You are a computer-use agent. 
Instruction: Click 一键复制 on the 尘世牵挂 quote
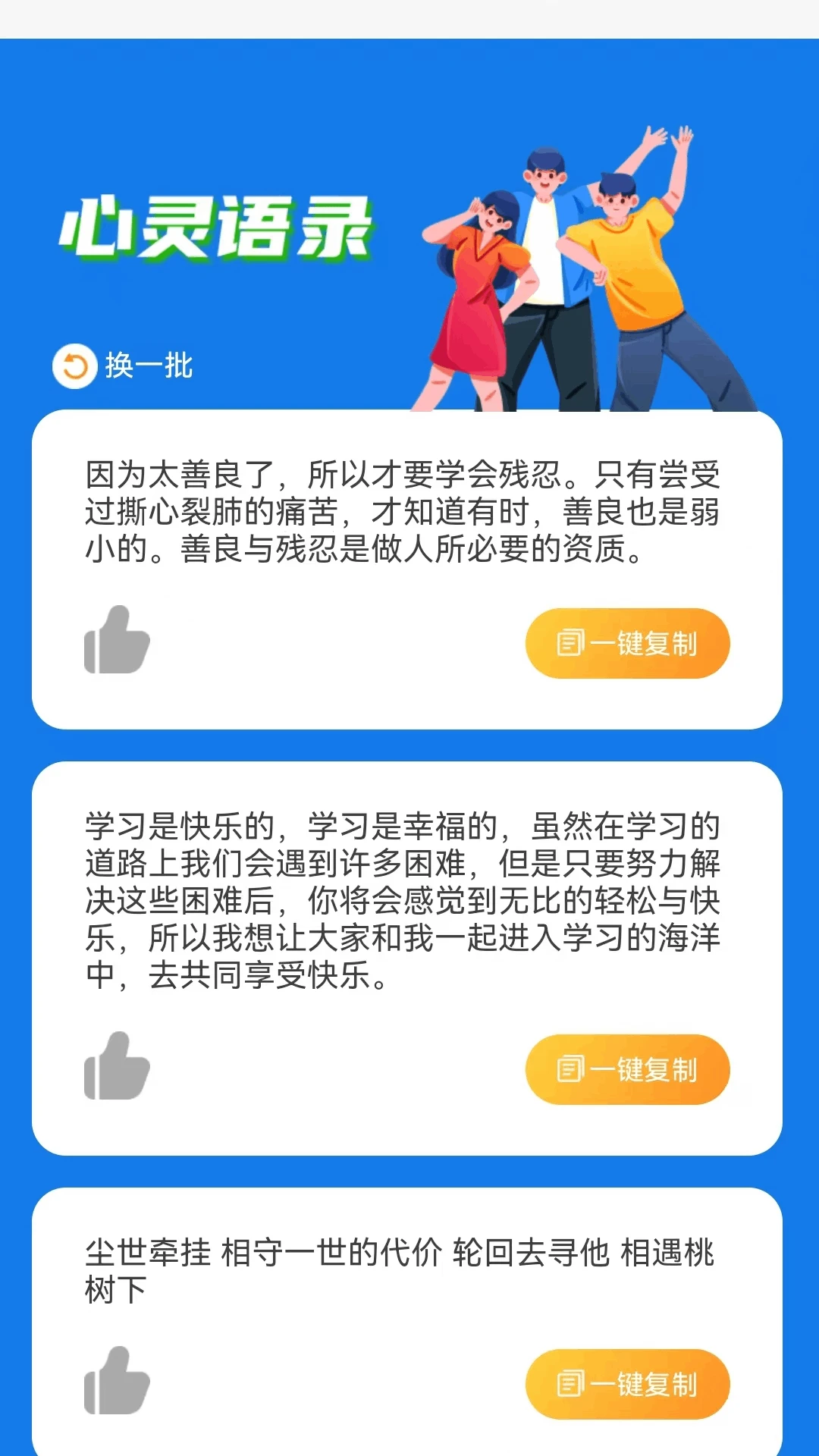pyautogui.click(x=629, y=1383)
